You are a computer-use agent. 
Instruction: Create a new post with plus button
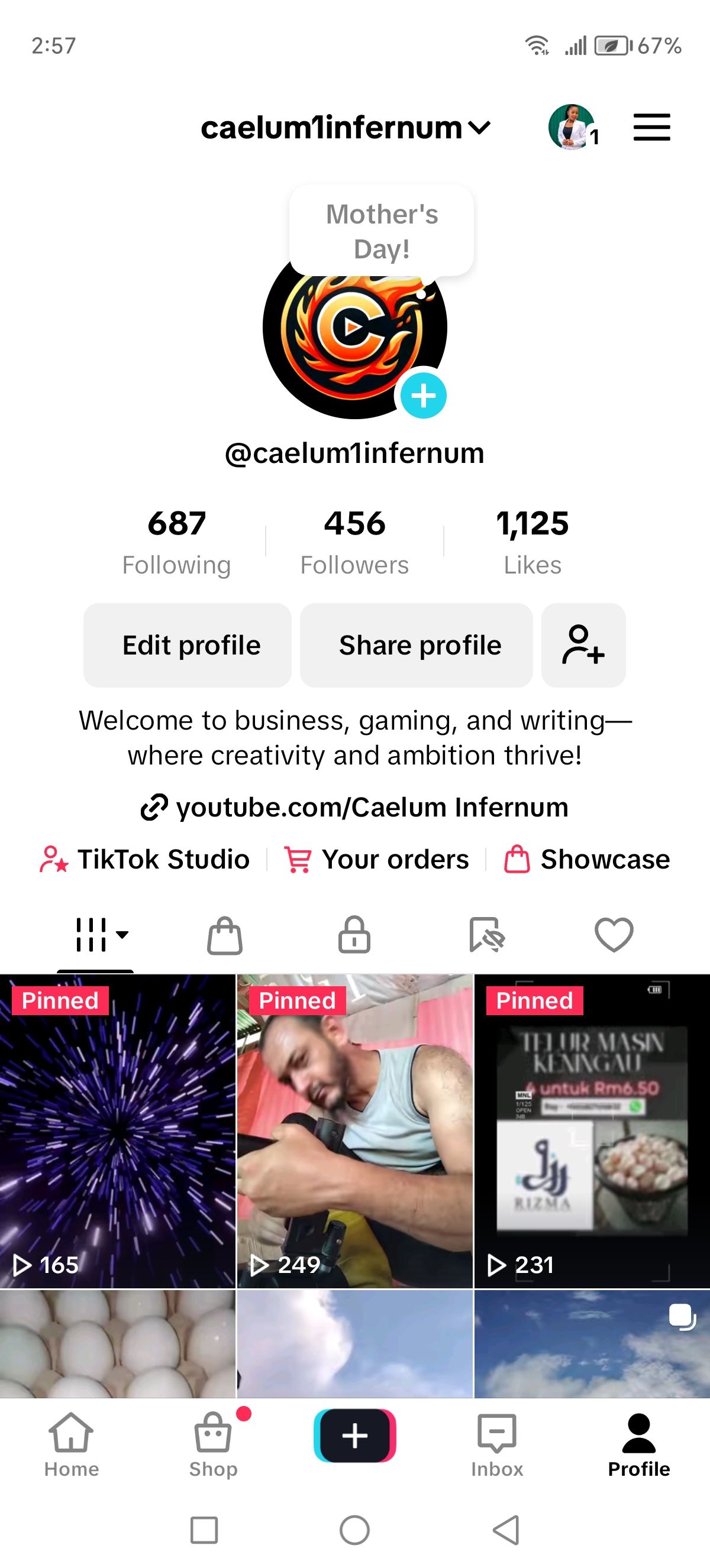[354, 1436]
